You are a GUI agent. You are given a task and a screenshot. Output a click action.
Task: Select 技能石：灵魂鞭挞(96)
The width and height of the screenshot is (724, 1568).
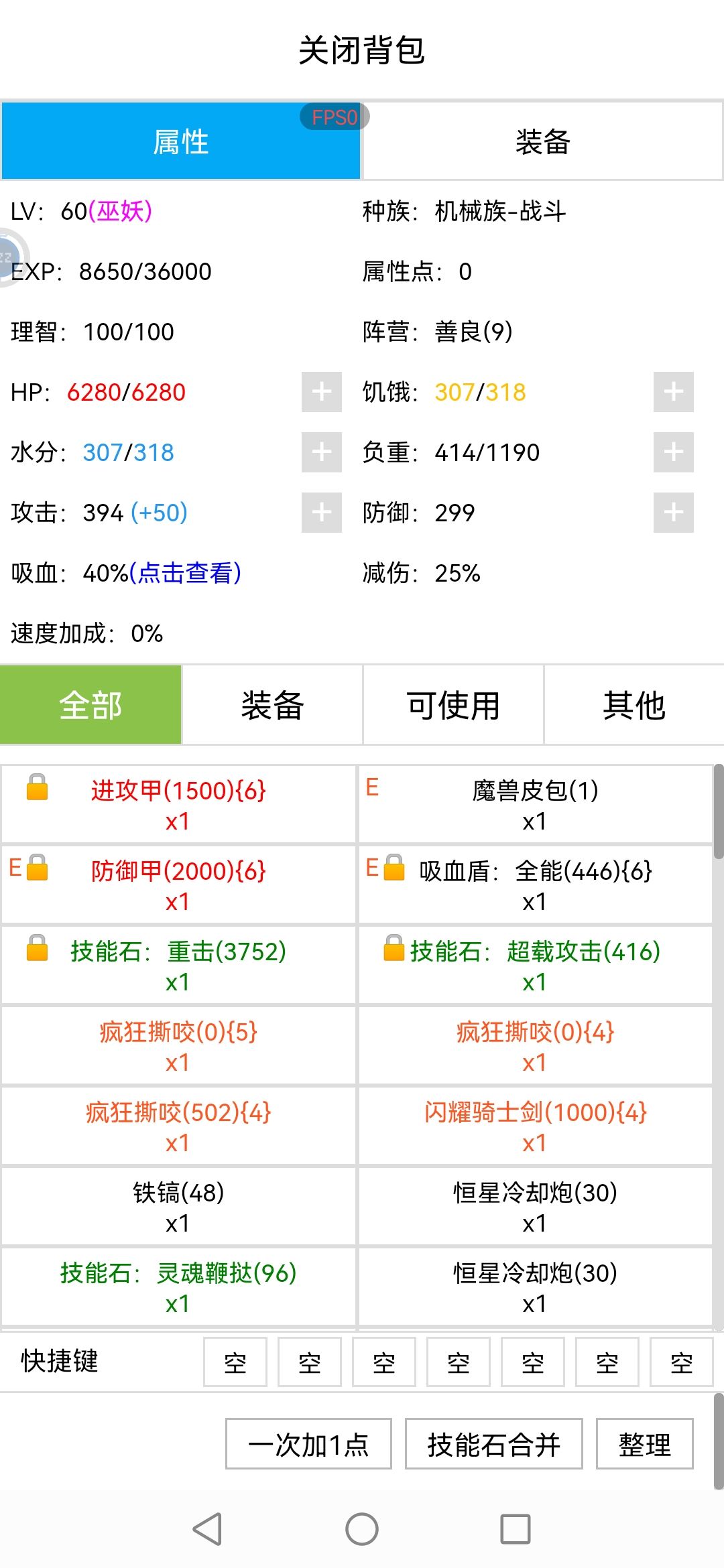click(178, 1287)
